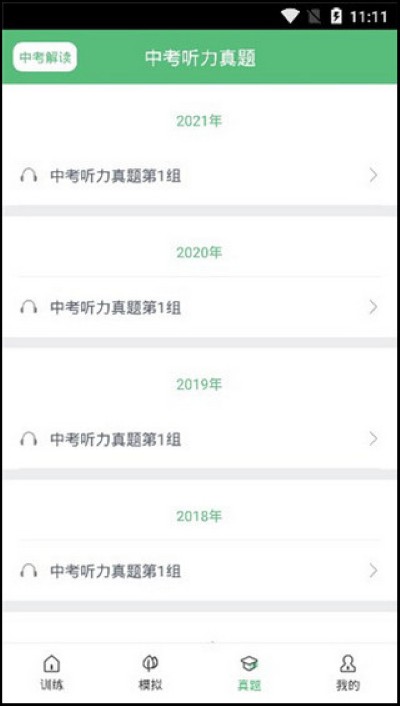The height and width of the screenshot is (706, 400).
Task: Open 2019年 中考听力真题第1组
Action: 200,439
